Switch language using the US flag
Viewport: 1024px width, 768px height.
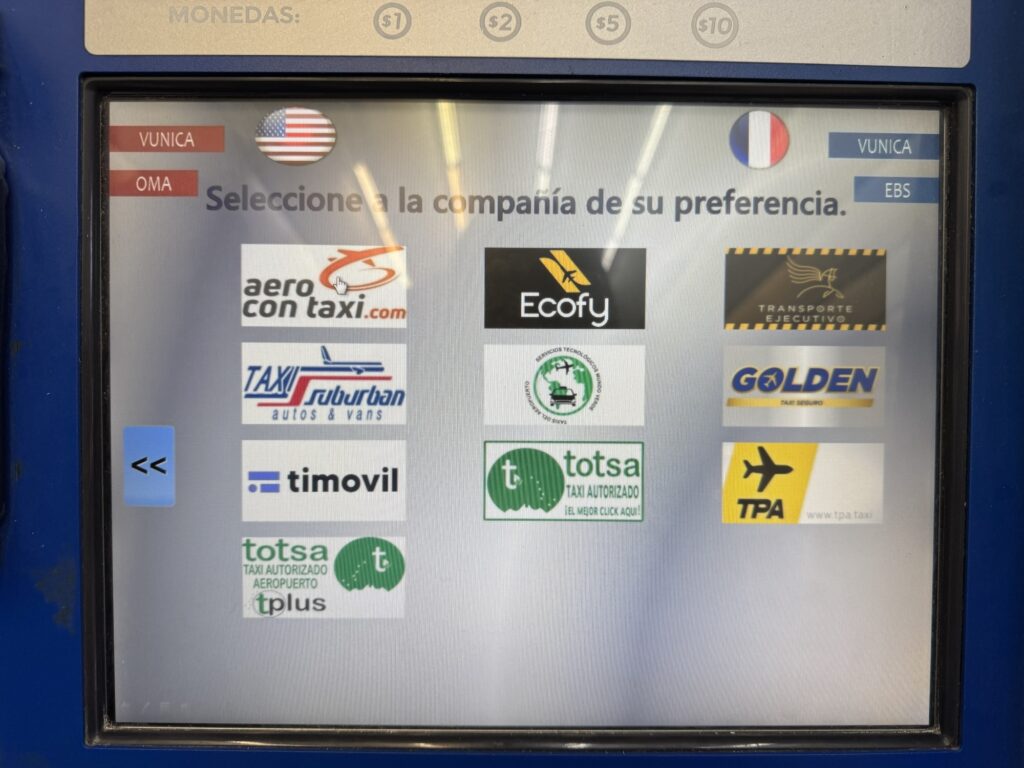pyautogui.click(x=295, y=135)
